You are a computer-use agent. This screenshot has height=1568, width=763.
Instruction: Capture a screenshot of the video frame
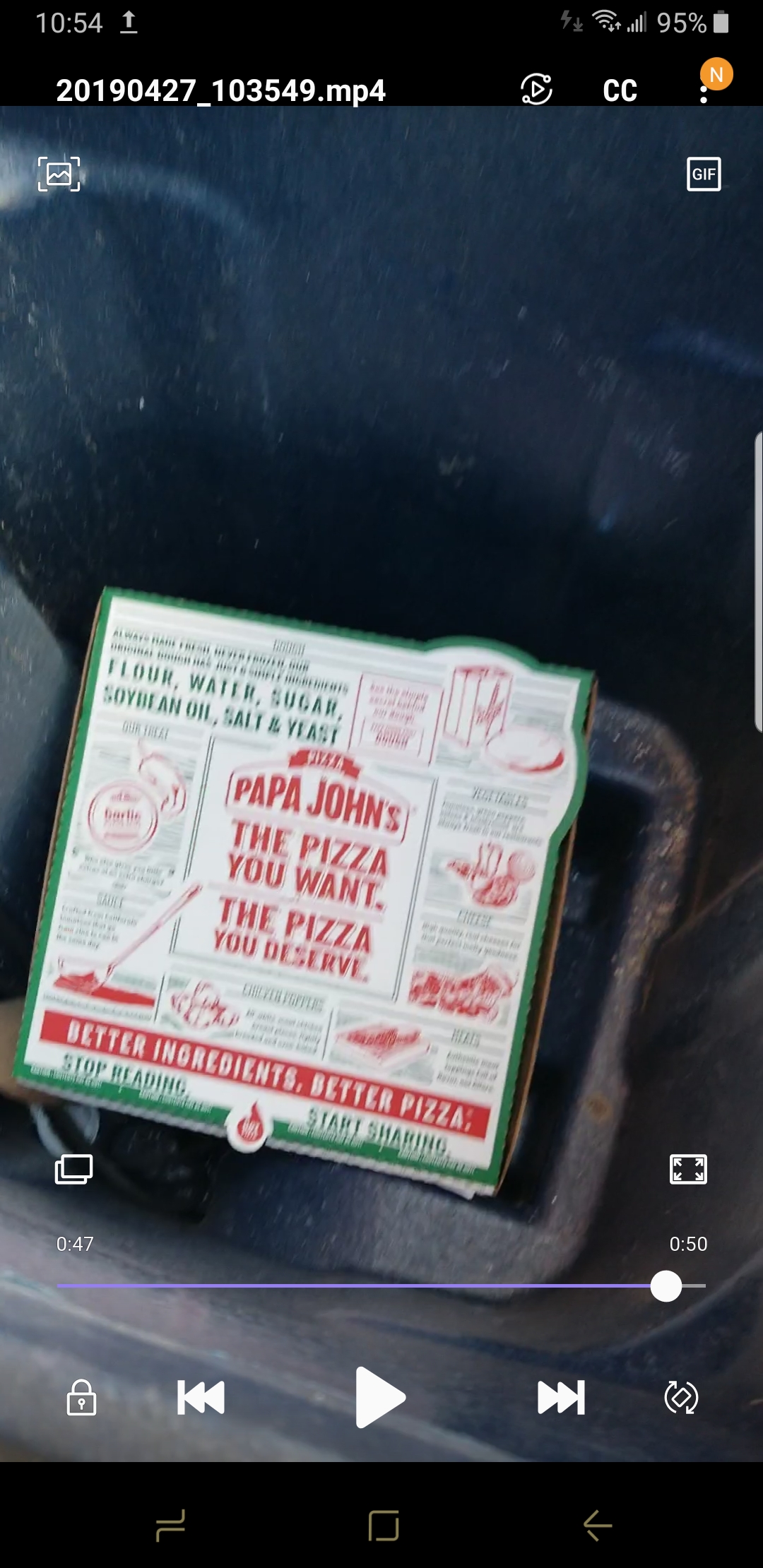(59, 174)
